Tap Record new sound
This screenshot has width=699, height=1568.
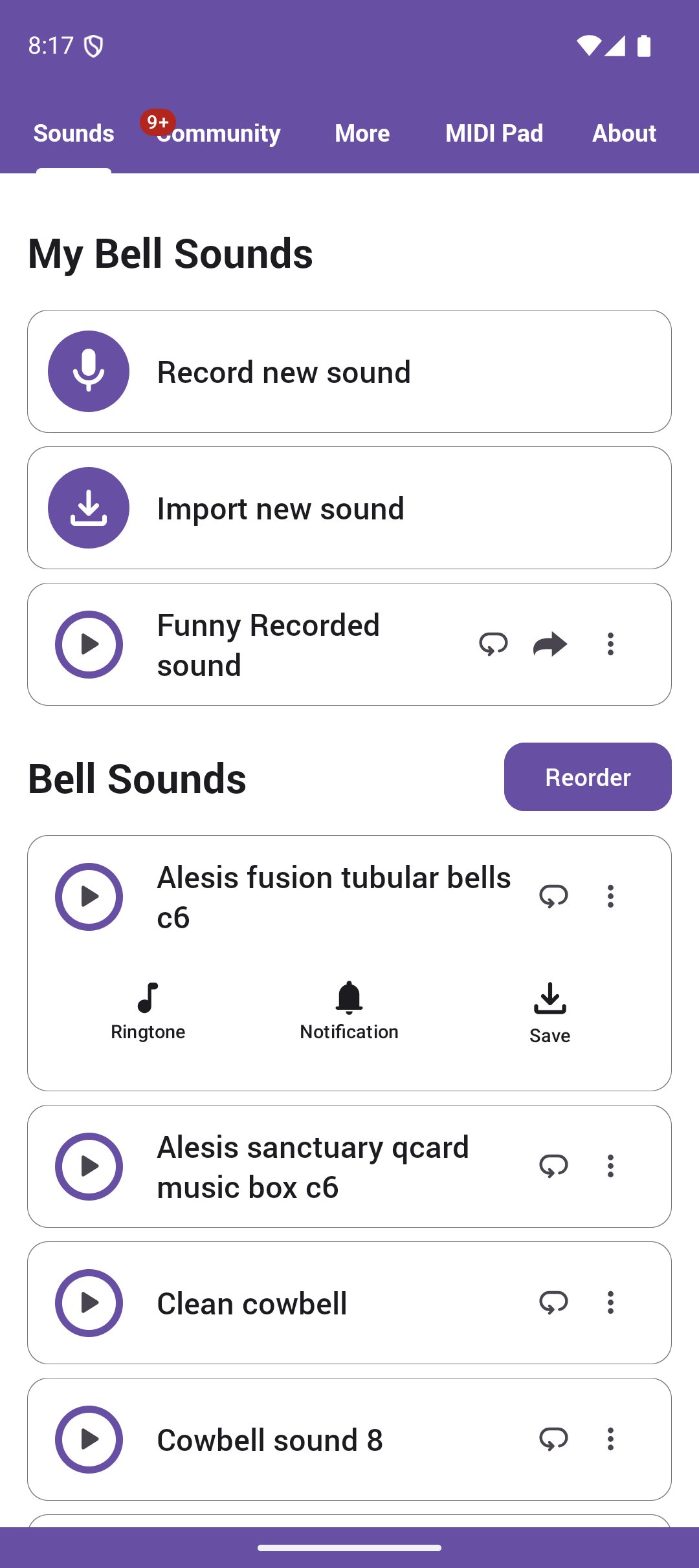coord(349,371)
